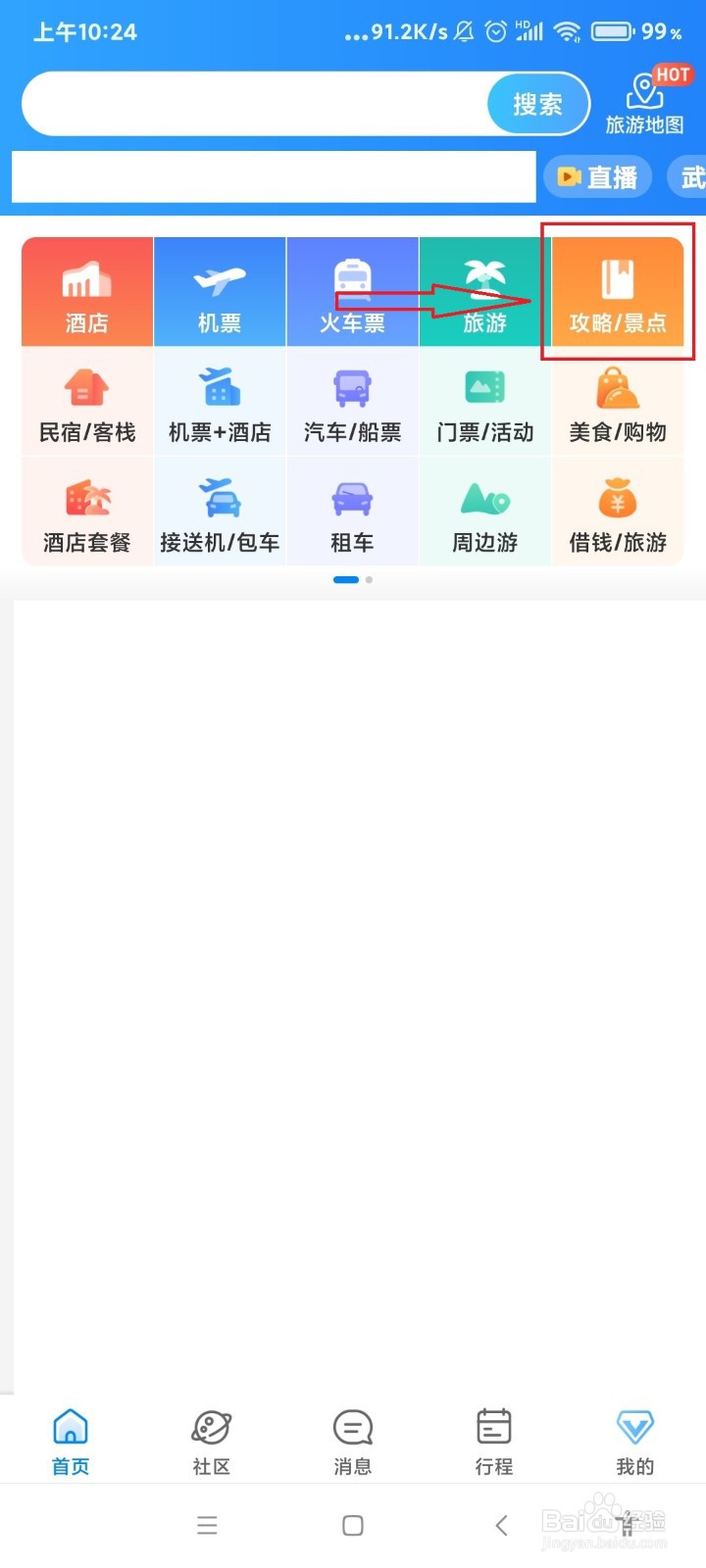This screenshot has height=1568, width=706.
Task: Browse 民宿/客栈 homestays
Action: (87, 402)
